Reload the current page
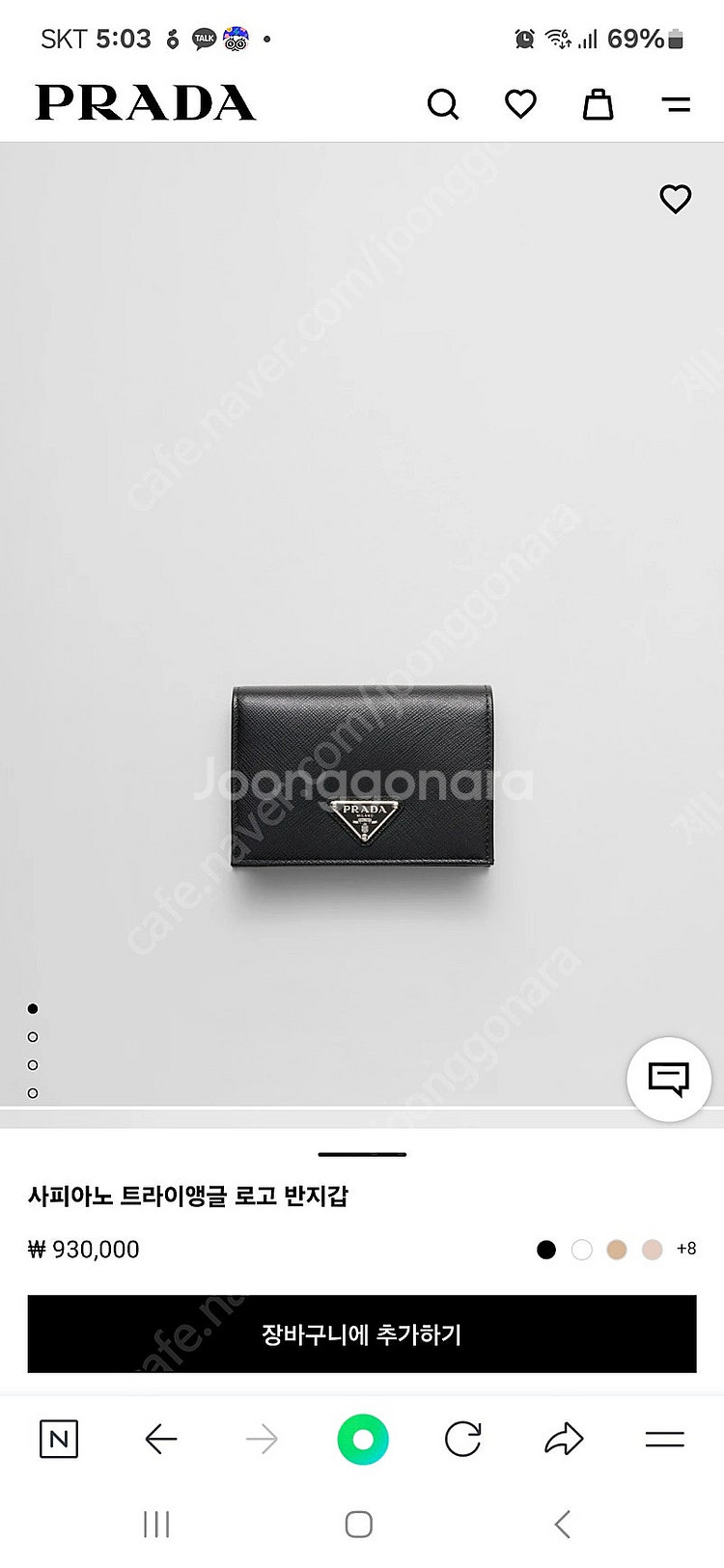The width and height of the screenshot is (724, 1568). [463, 1440]
